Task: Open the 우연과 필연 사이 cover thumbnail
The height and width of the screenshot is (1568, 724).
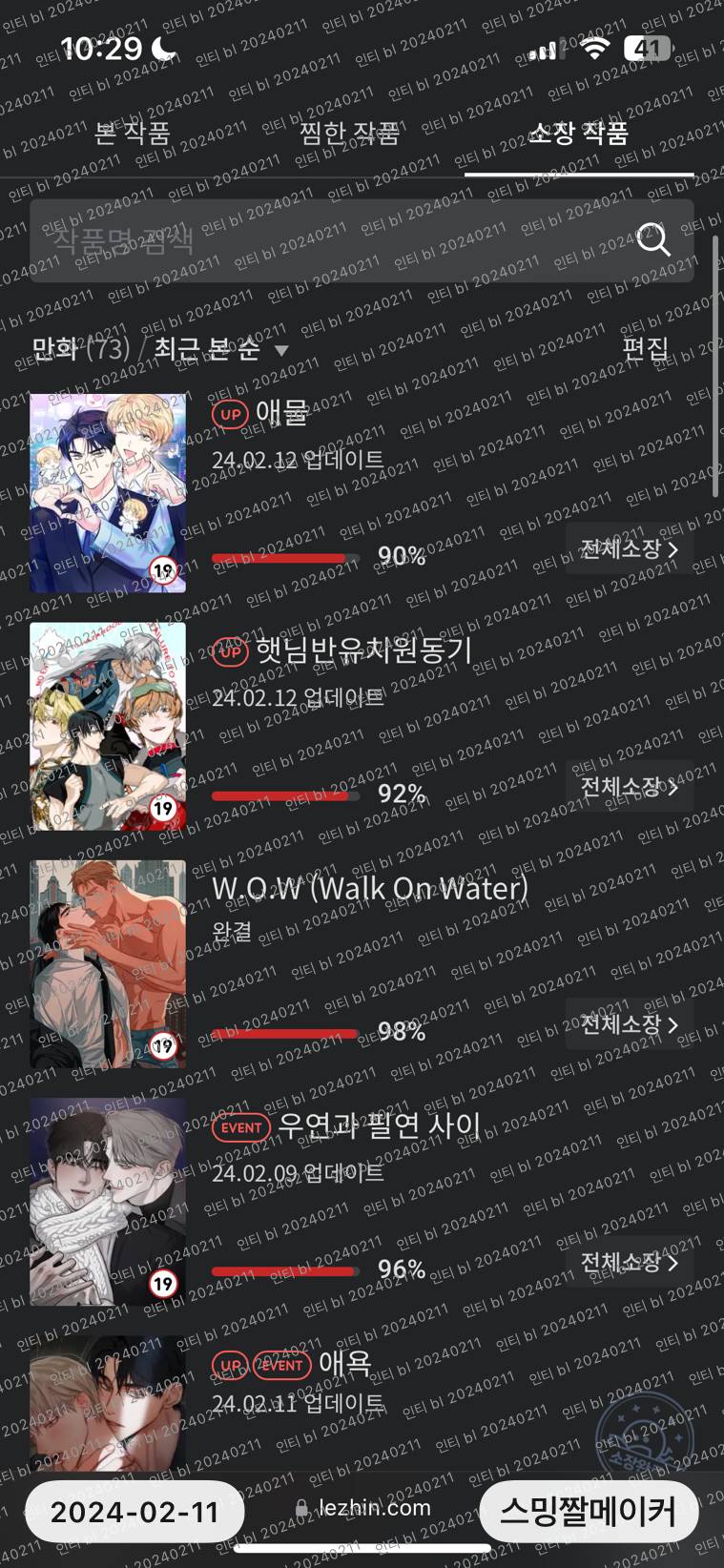Action: coord(108,1202)
